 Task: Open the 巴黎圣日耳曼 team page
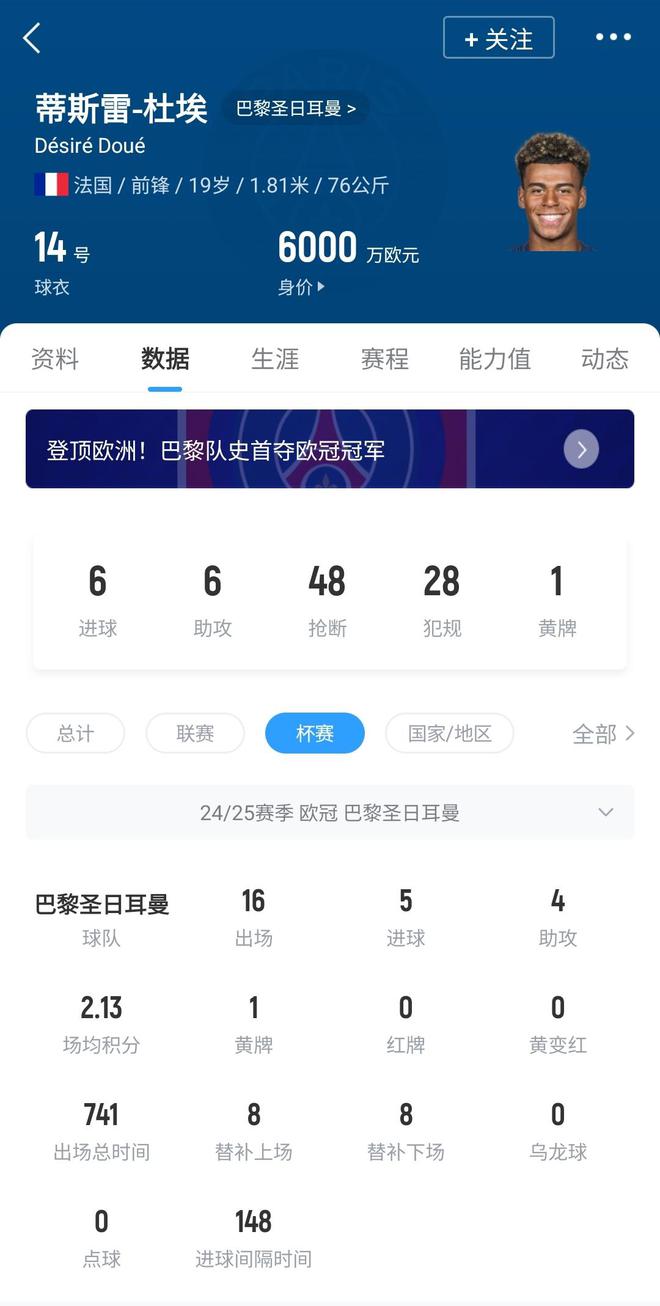(296, 109)
